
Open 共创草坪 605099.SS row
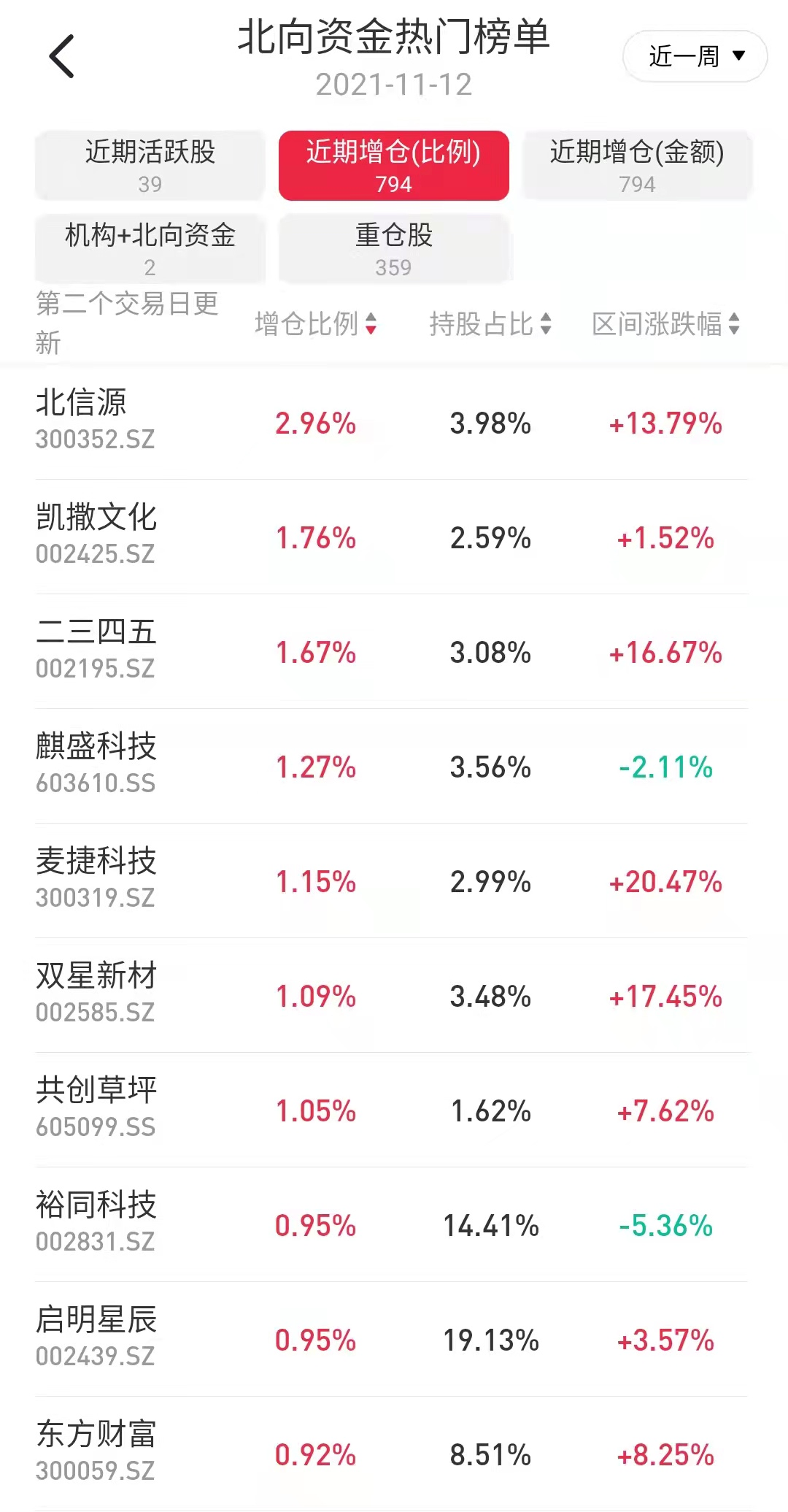[x=392, y=1110]
